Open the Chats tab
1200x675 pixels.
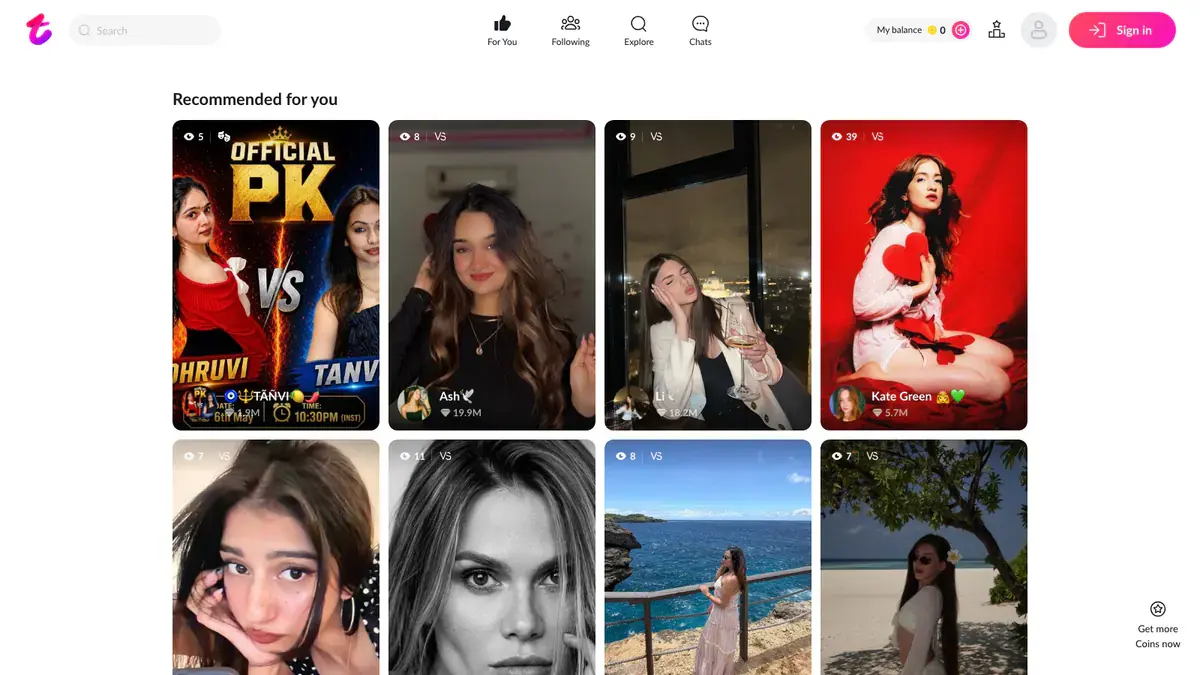pos(700,30)
